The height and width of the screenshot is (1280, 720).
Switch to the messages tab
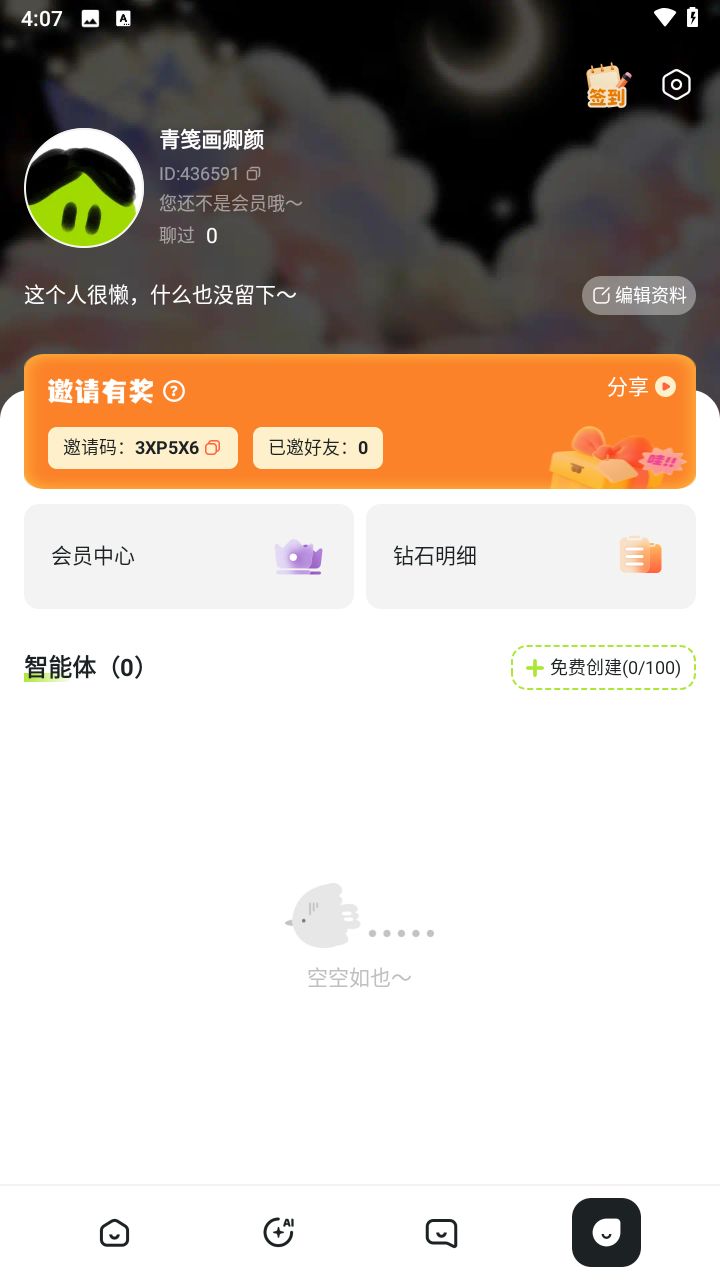(441, 1232)
